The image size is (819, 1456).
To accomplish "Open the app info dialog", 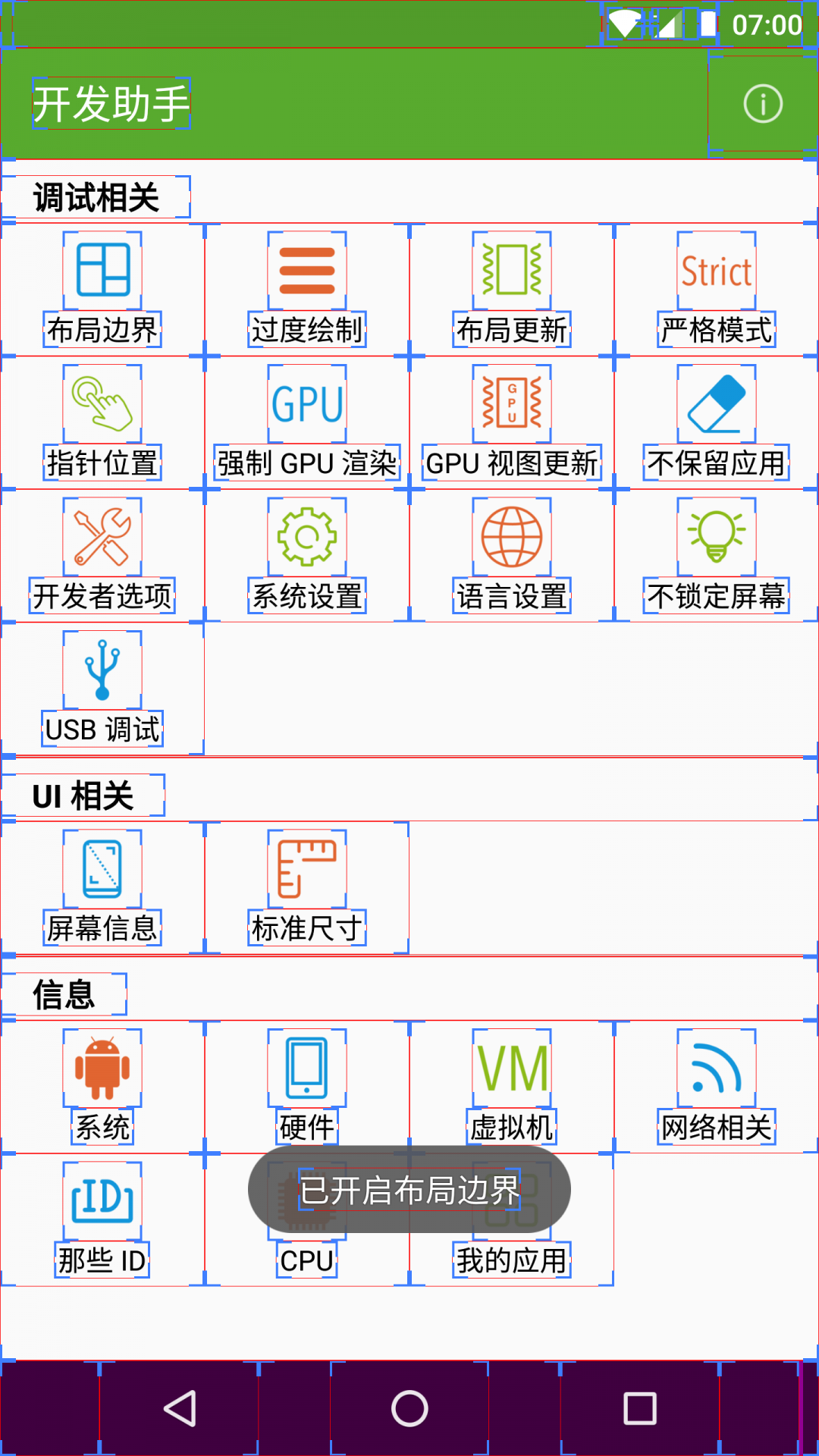I will 763,104.
